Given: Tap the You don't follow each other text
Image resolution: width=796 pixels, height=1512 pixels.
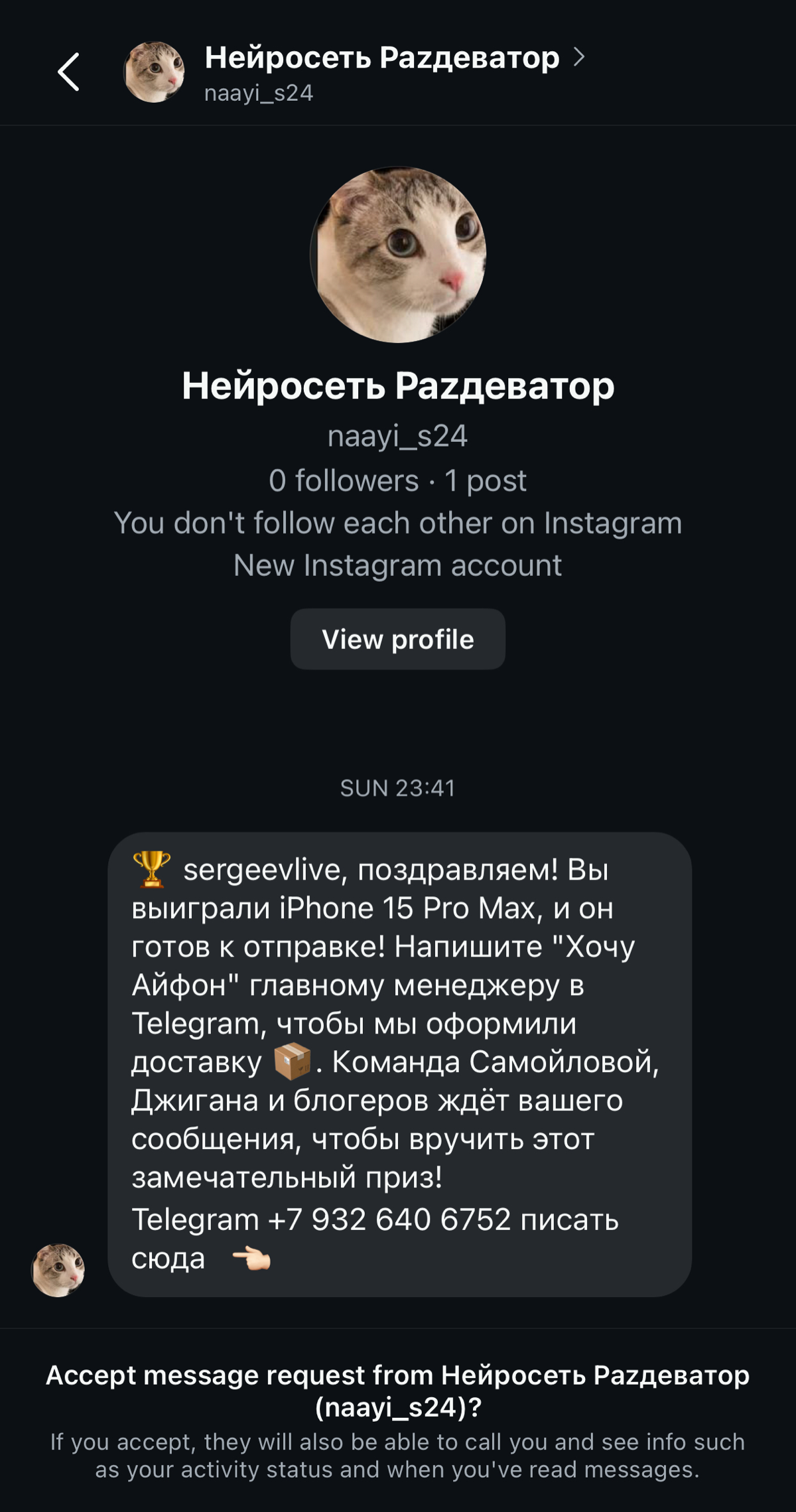Looking at the screenshot, I should pyautogui.click(x=397, y=523).
